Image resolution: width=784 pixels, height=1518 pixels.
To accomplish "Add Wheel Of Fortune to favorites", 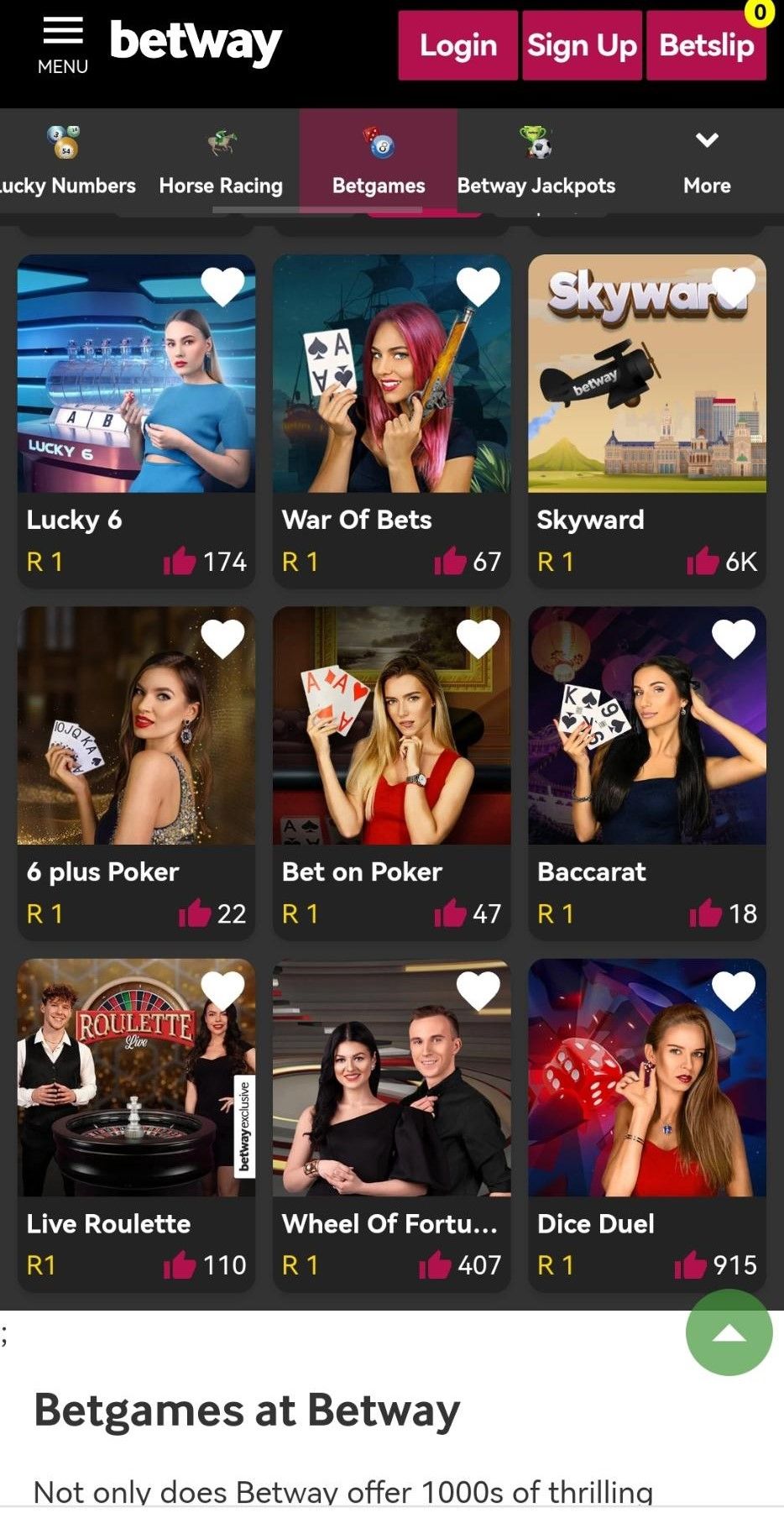I will tap(478, 991).
